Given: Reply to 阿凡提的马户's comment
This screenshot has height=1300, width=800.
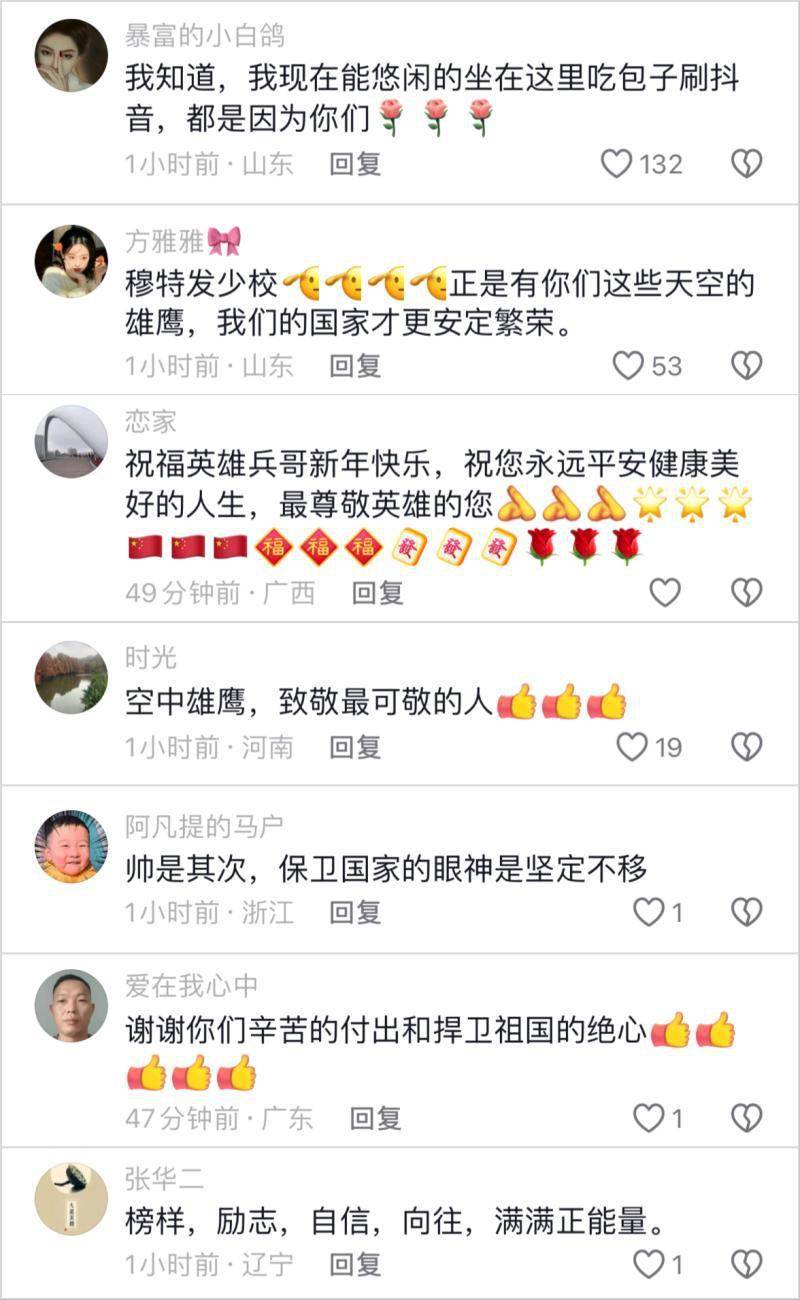Looking at the screenshot, I should point(355,912).
